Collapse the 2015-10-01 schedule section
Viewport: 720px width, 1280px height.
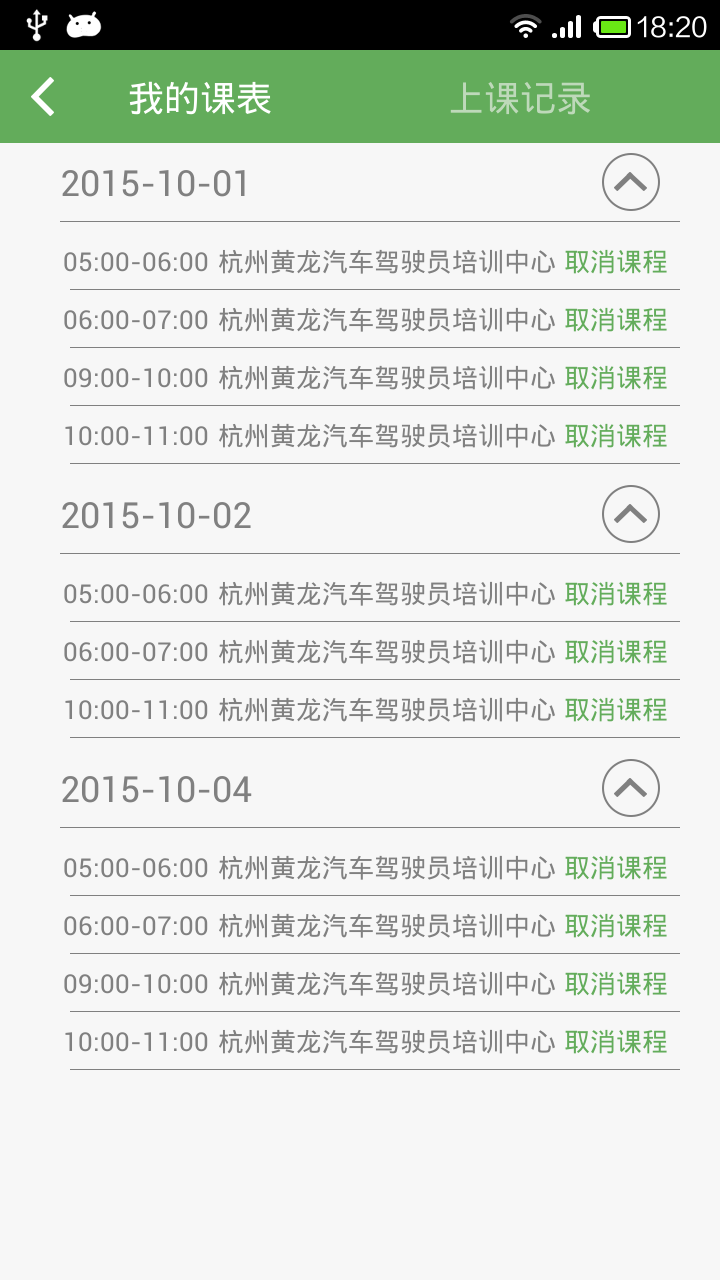[630, 182]
